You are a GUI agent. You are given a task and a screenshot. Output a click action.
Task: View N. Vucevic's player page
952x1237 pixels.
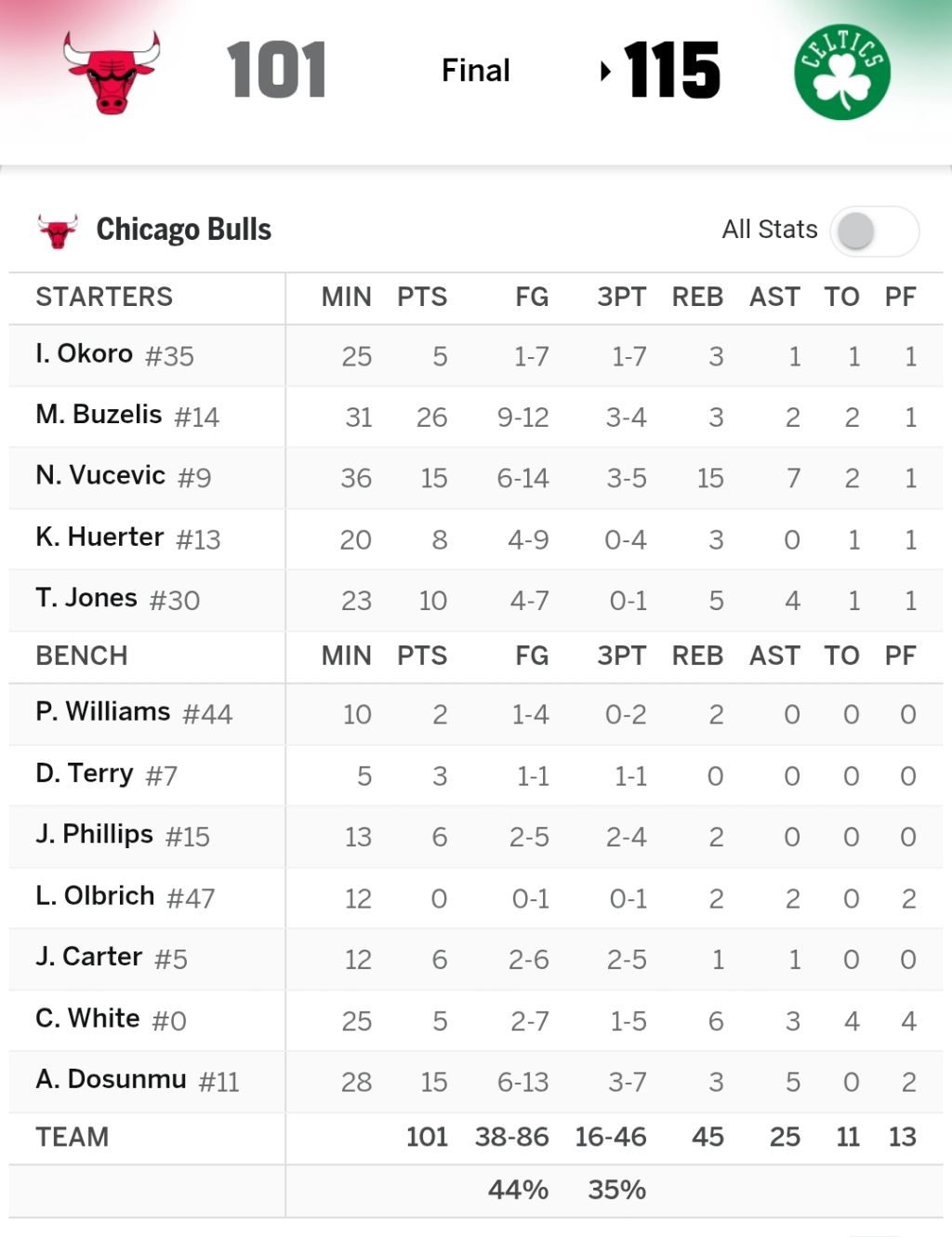pyautogui.click(x=100, y=475)
